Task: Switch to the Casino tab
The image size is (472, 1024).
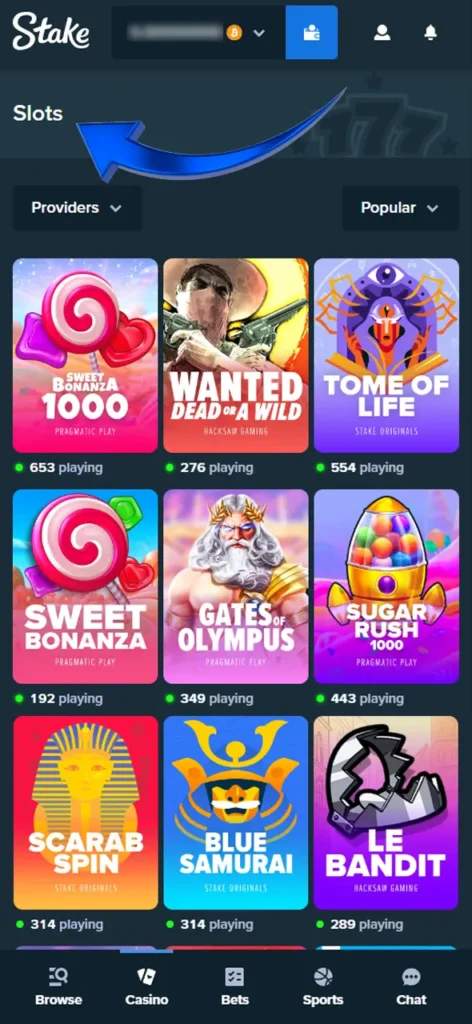Action: pos(147,987)
